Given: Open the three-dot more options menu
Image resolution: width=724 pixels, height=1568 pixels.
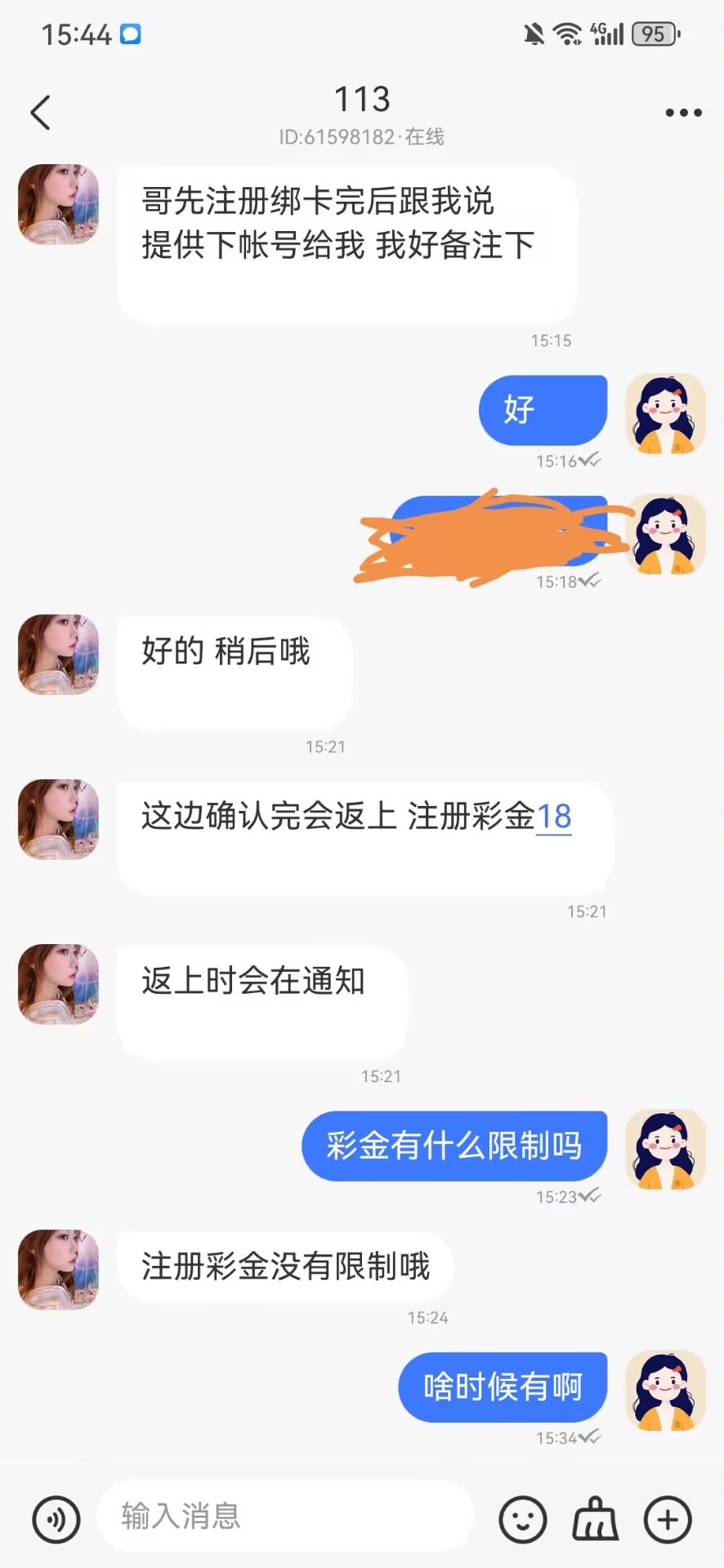Looking at the screenshot, I should 683,113.
